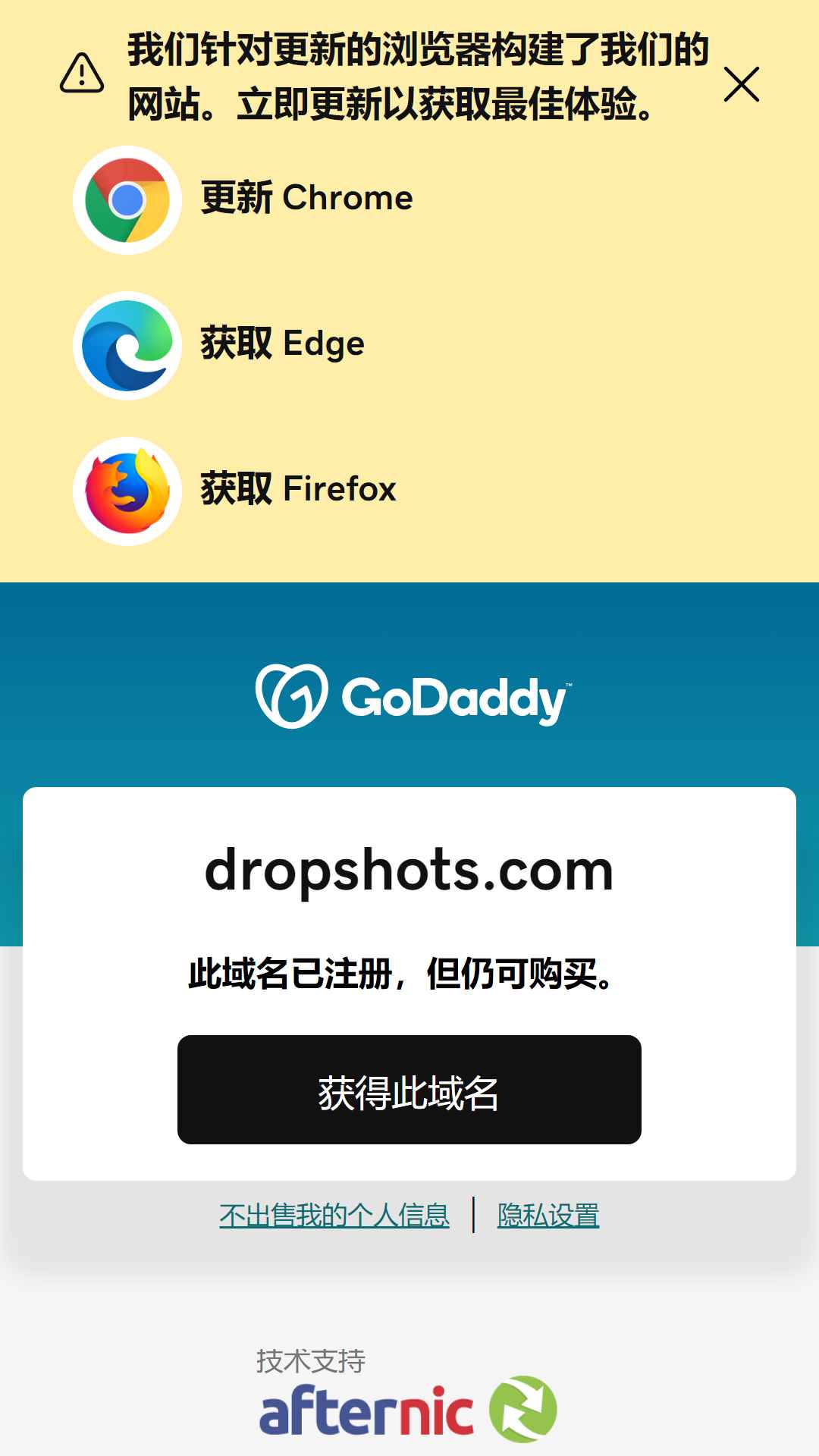Open the 不出售我的个人信息 link
This screenshot has height=1456, width=819.
[x=334, y=1216]
